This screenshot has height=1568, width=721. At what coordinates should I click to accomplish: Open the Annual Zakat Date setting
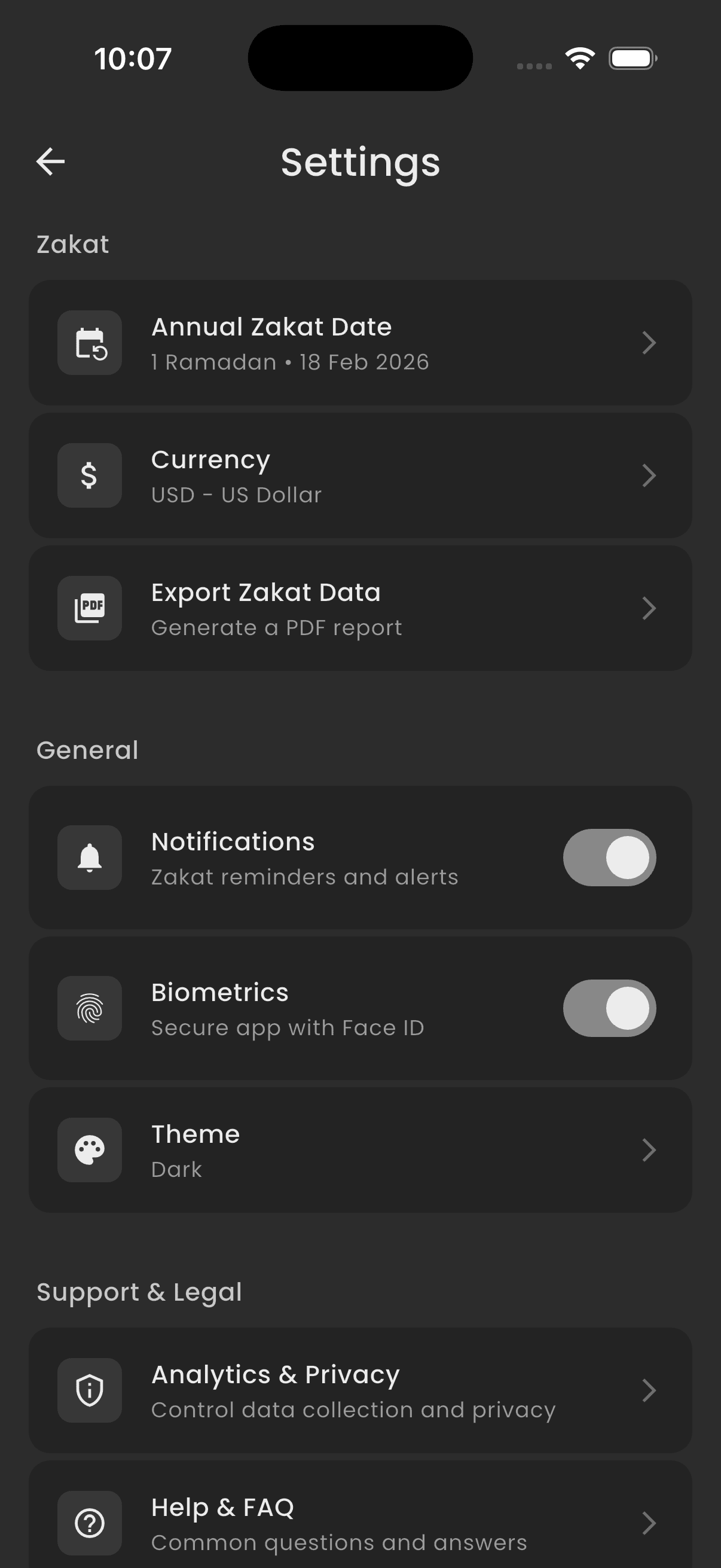click(360, 343)
